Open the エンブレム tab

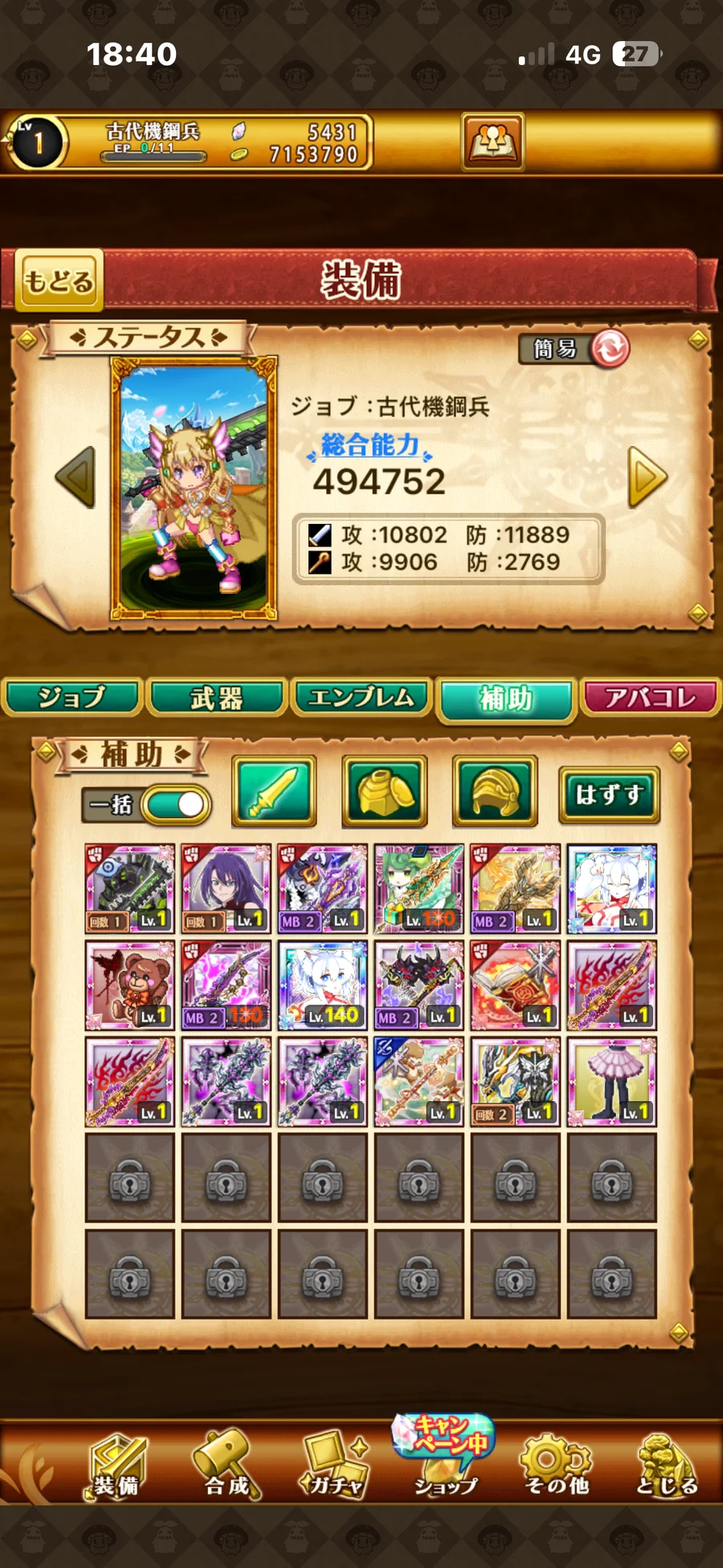[361, 698]
